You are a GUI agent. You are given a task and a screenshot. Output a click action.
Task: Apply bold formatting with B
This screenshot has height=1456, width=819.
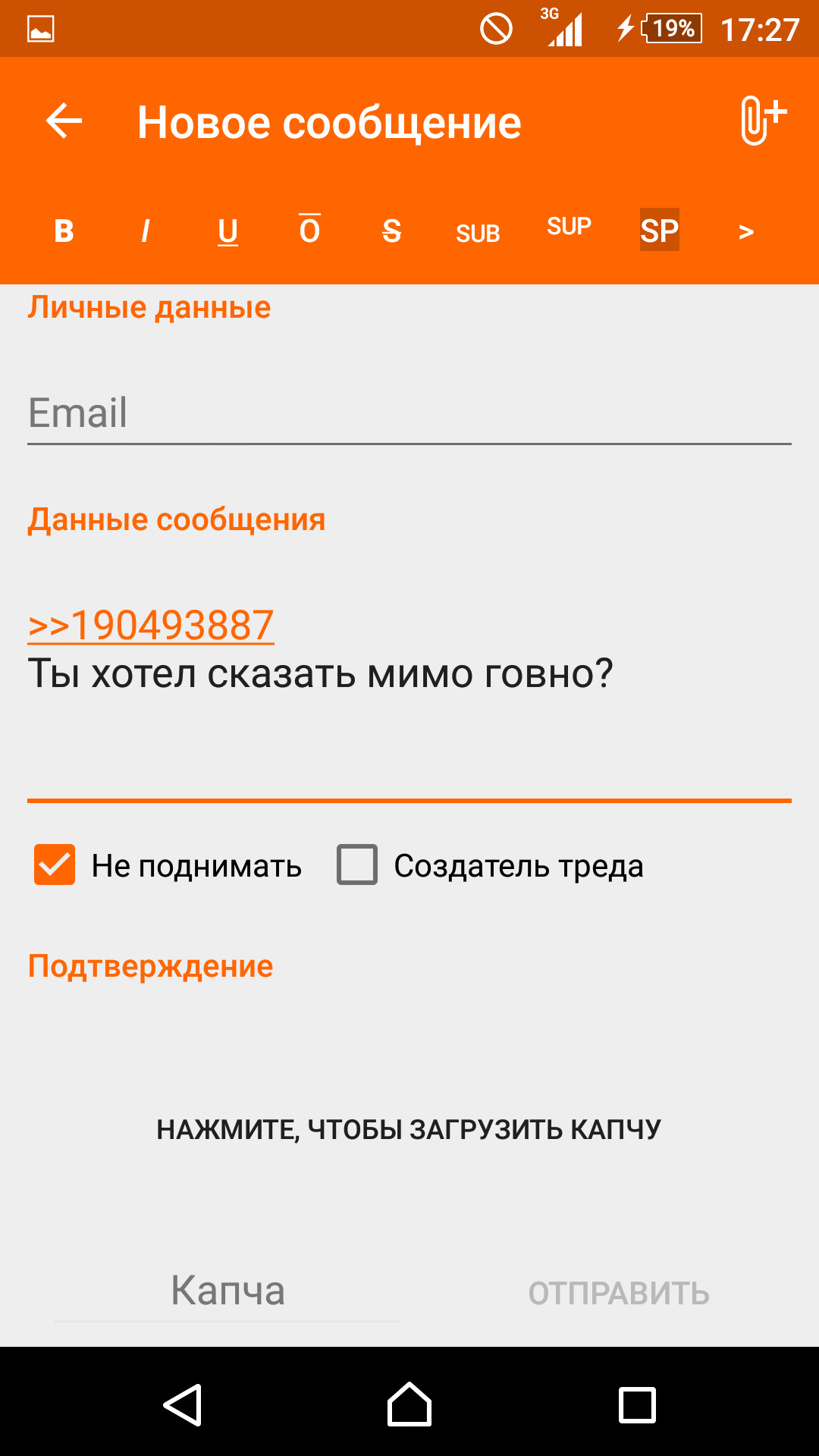64,231
